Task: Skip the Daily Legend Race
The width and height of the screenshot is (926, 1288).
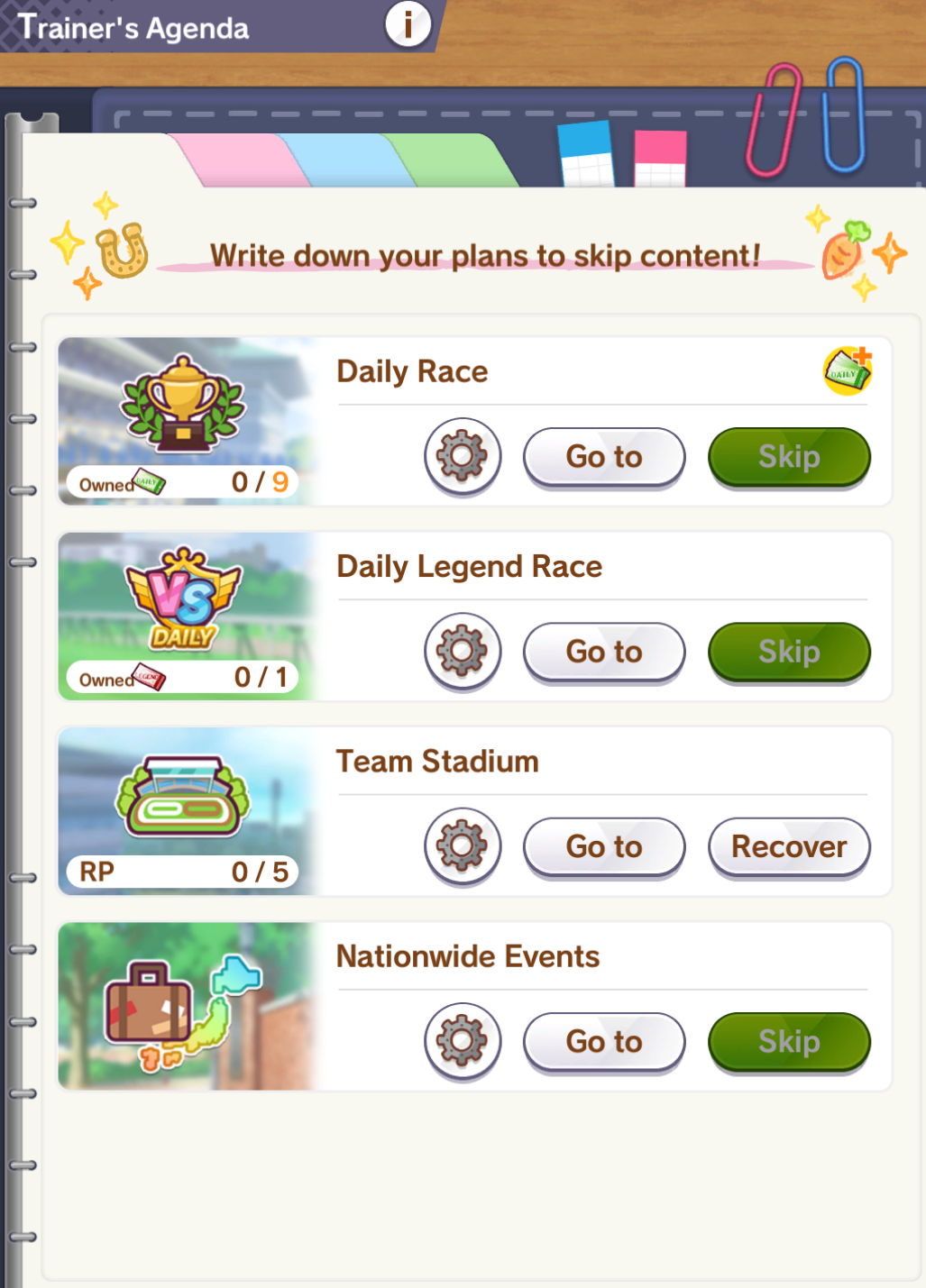Action: click(789, 652)
